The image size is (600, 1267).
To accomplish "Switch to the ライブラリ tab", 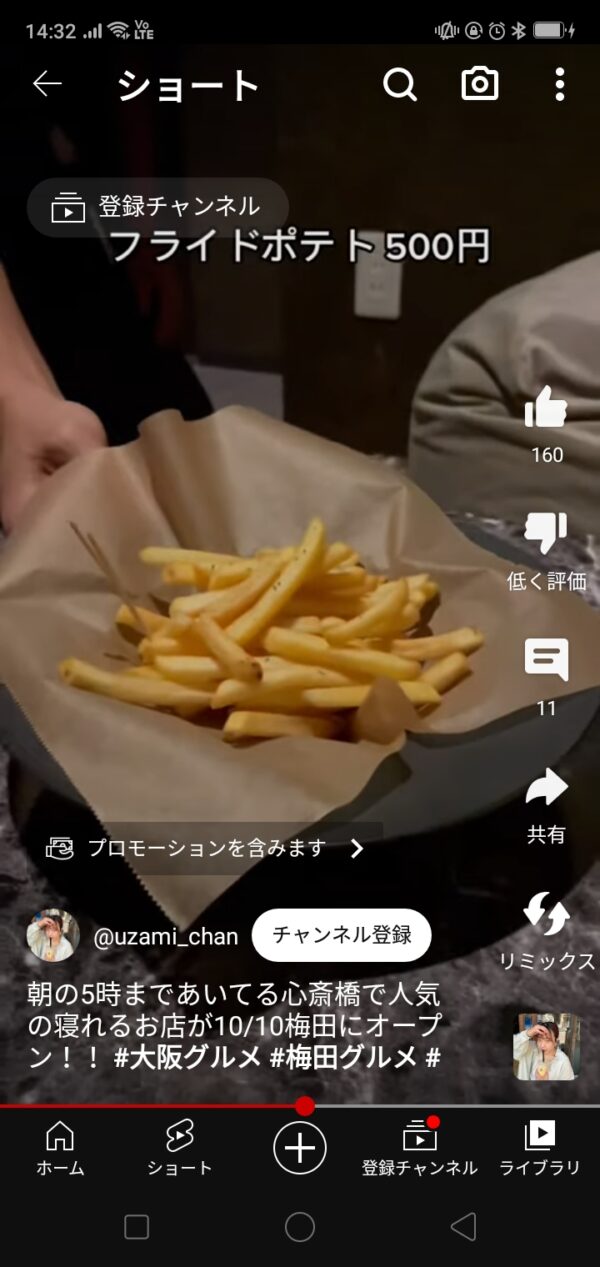I will point(540,1147).
